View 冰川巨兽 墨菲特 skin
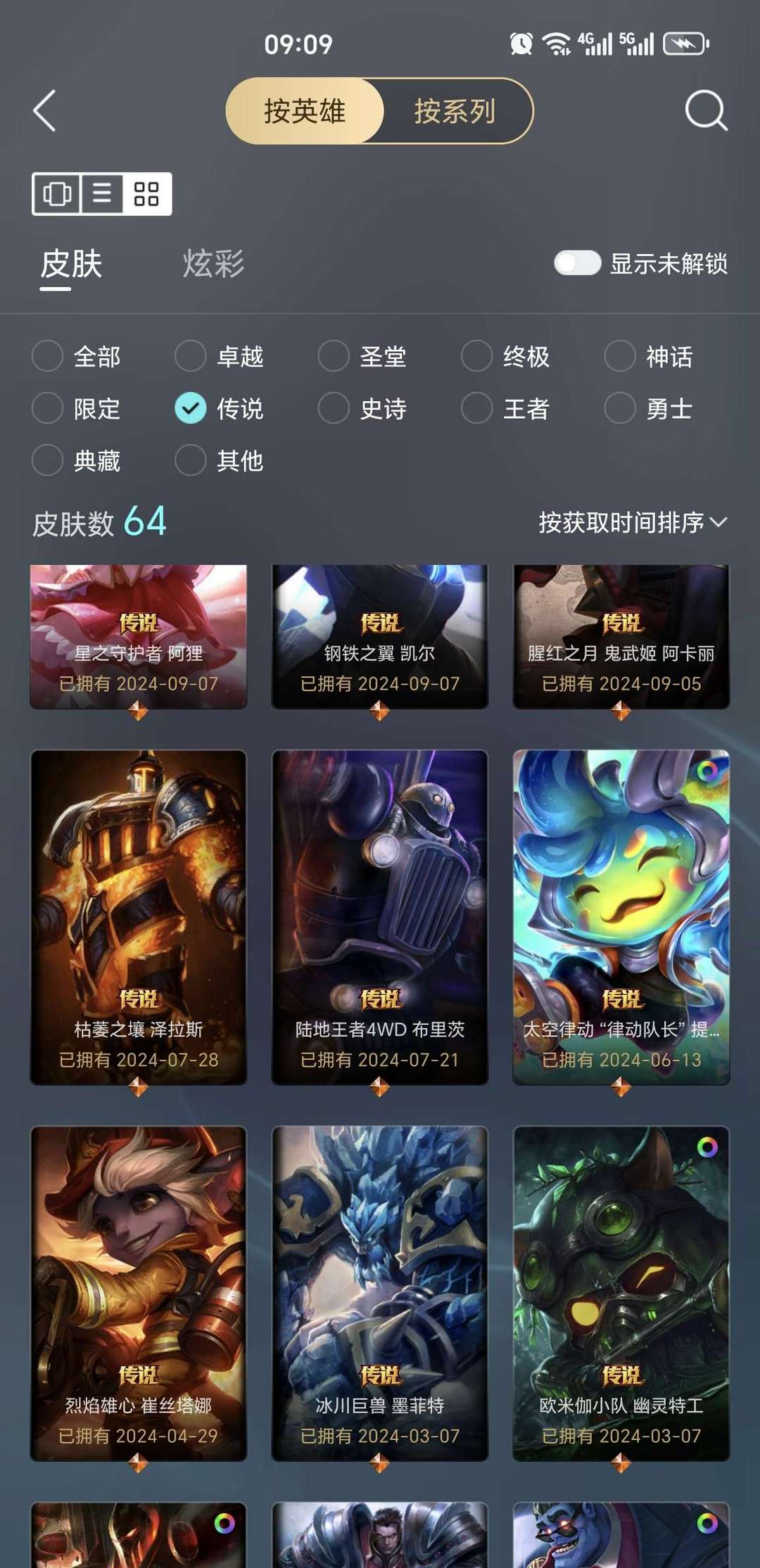 380,1293
